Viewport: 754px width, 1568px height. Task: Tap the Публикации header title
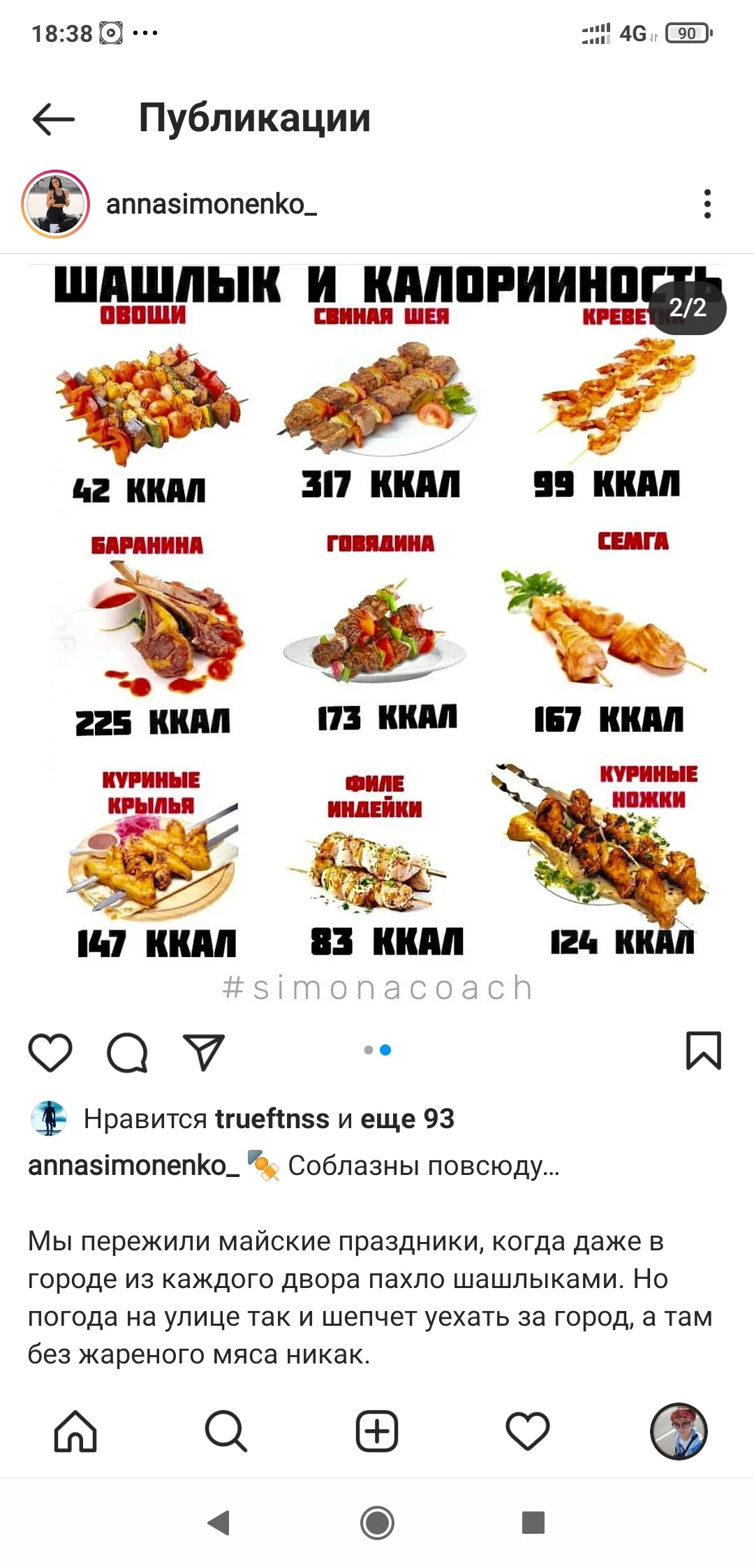(x=256, y=119)
